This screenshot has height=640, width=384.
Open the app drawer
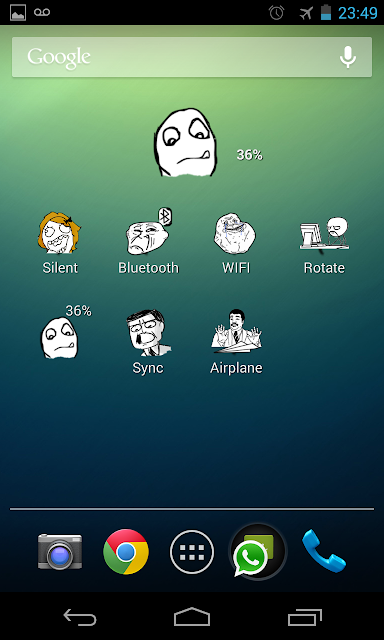[192, 552]
